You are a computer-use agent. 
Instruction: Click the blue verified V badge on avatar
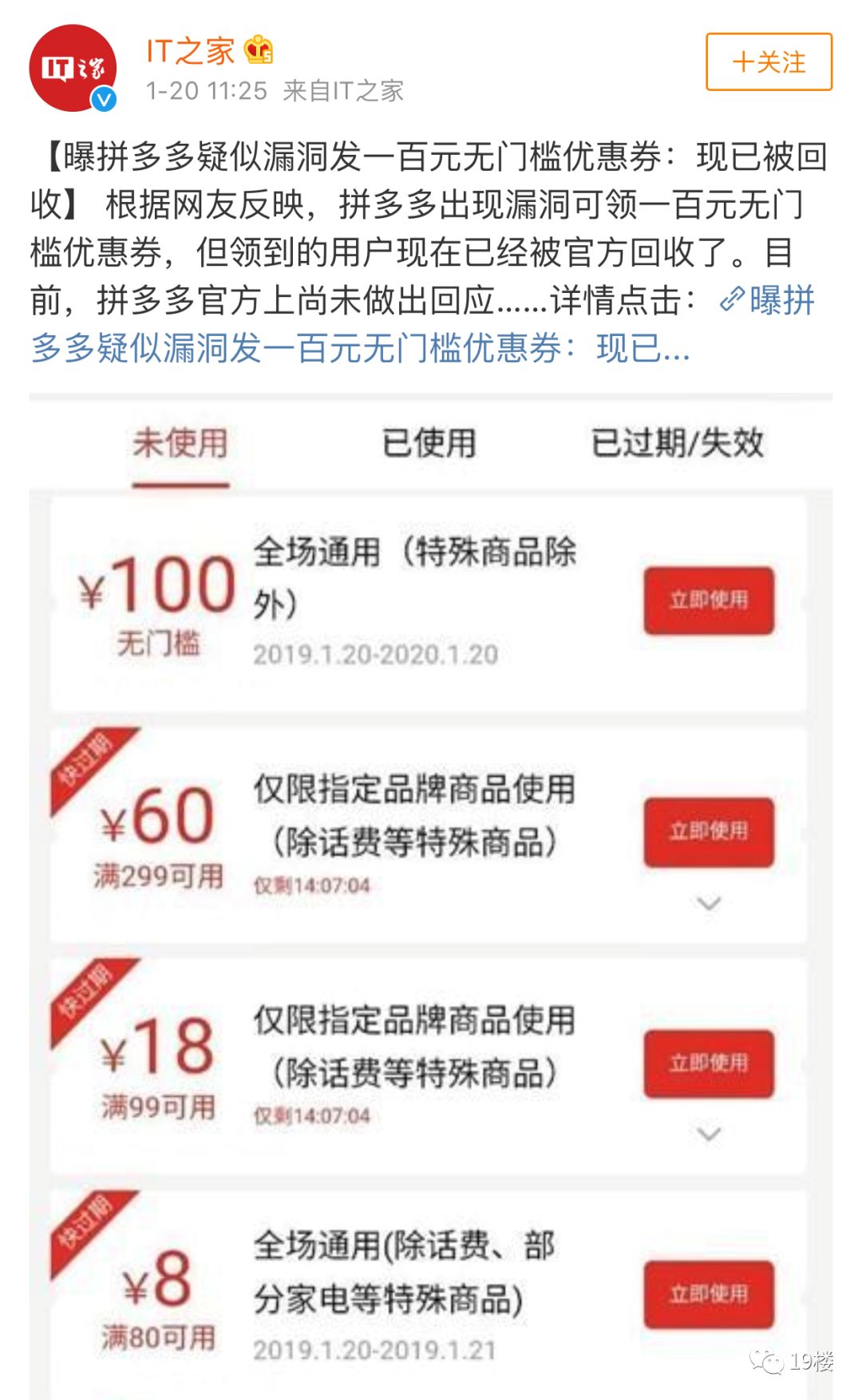click(102, 98)
